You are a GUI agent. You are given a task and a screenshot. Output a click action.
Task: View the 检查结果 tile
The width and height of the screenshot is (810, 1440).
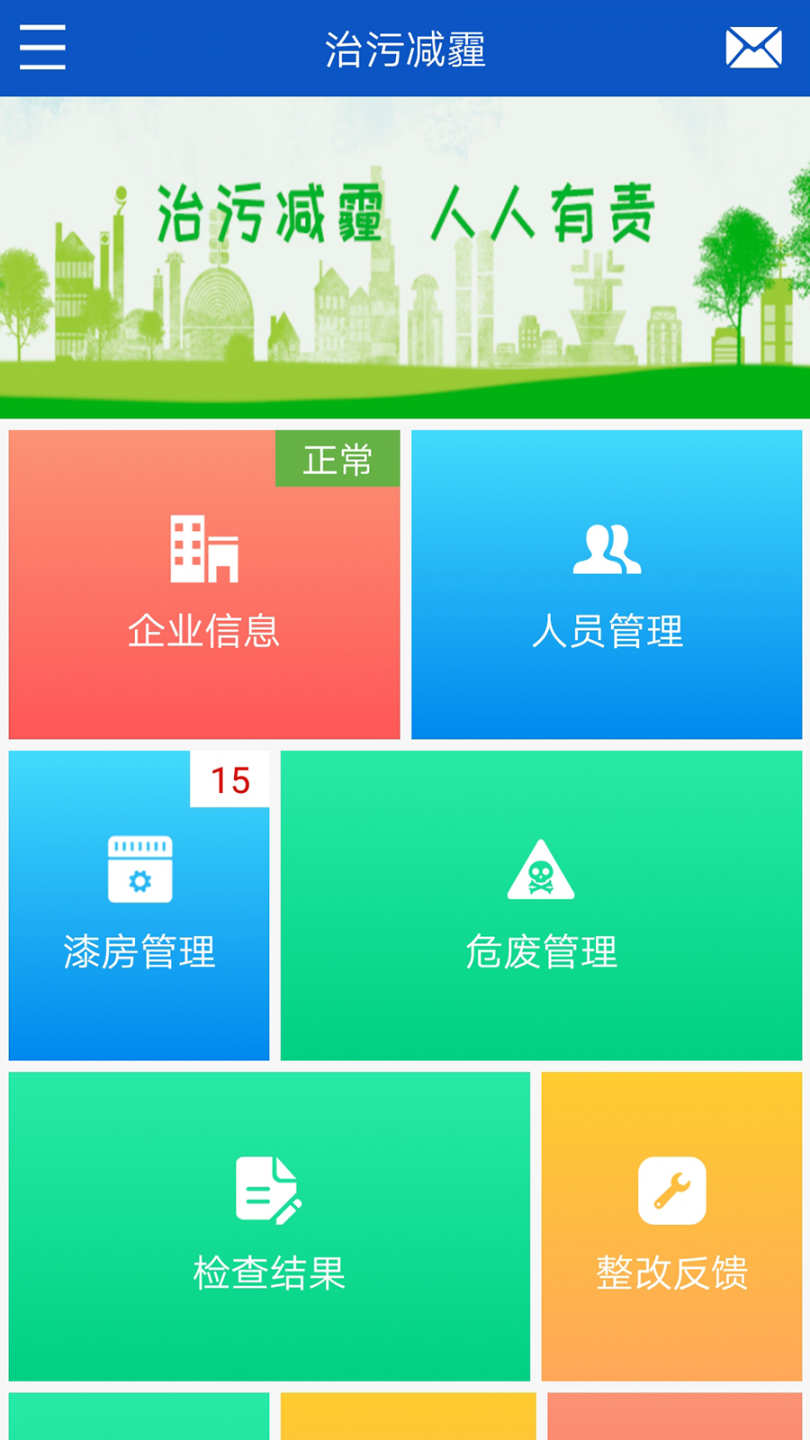[x=269, y=1226]
